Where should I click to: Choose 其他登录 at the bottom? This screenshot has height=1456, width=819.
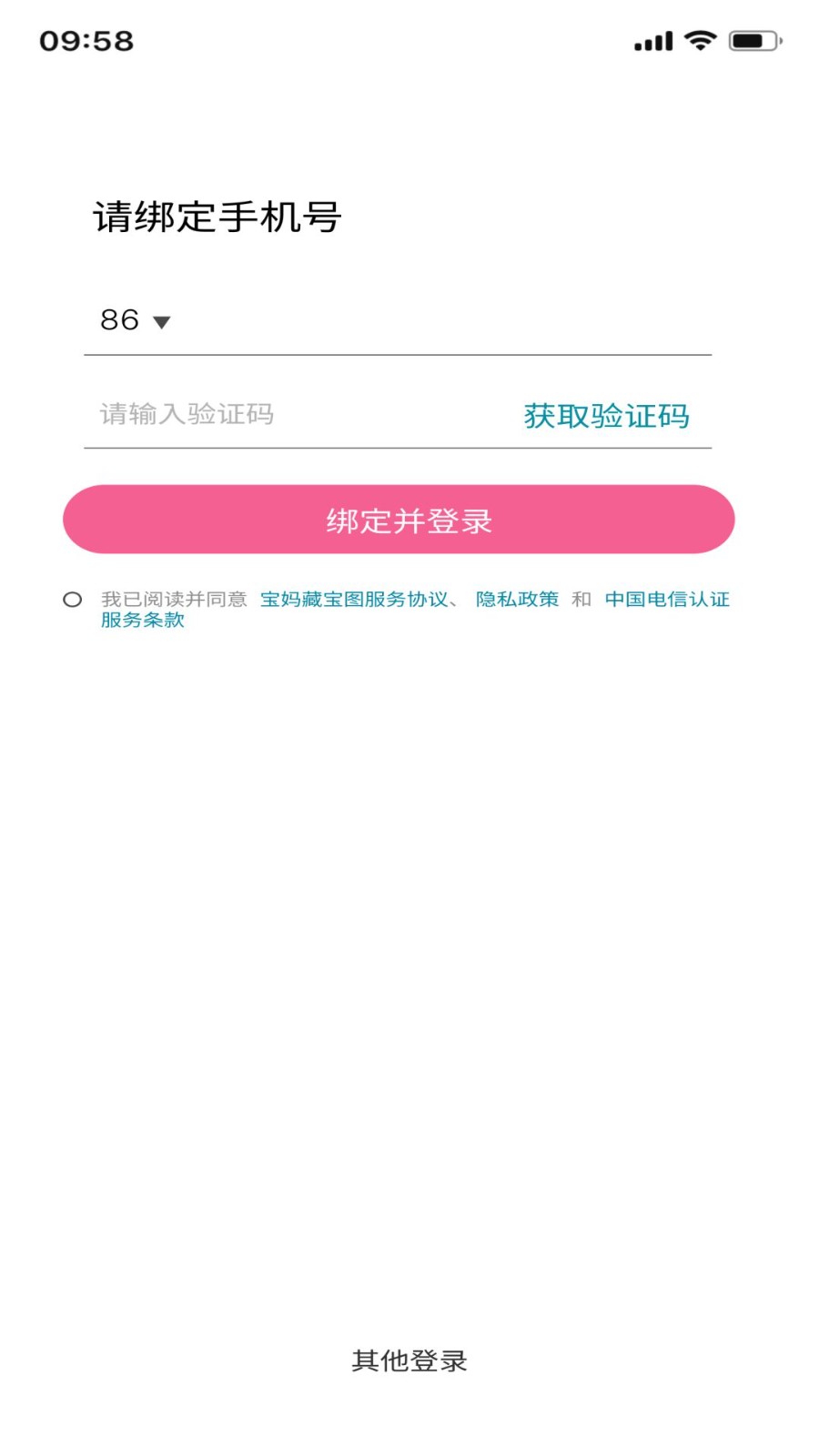click(x=409, y=1360)
